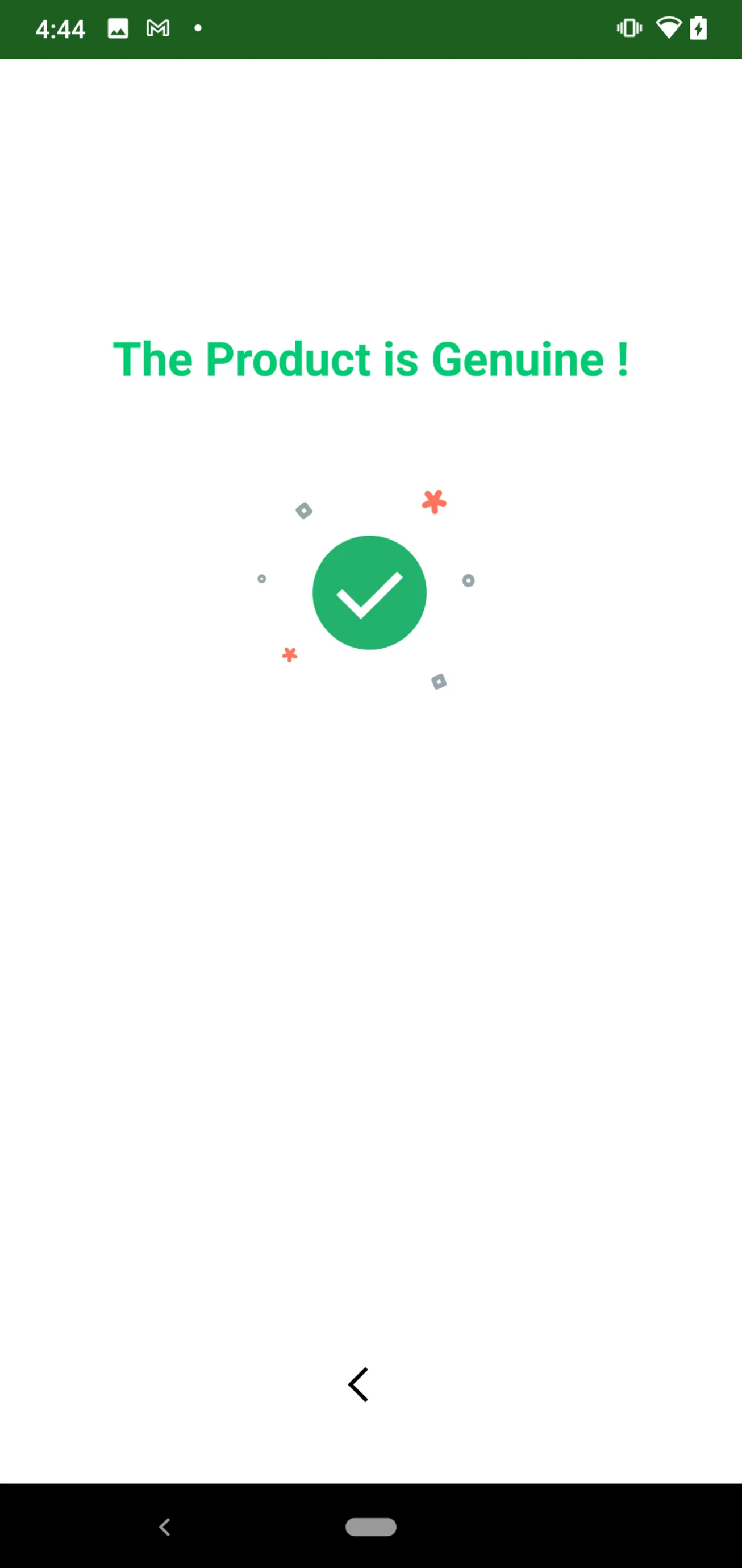The height and width of the screenshot is (1568, 742).
Task: Tap the black back arrow below the checkmark
Action: (x=359, y=1385)
